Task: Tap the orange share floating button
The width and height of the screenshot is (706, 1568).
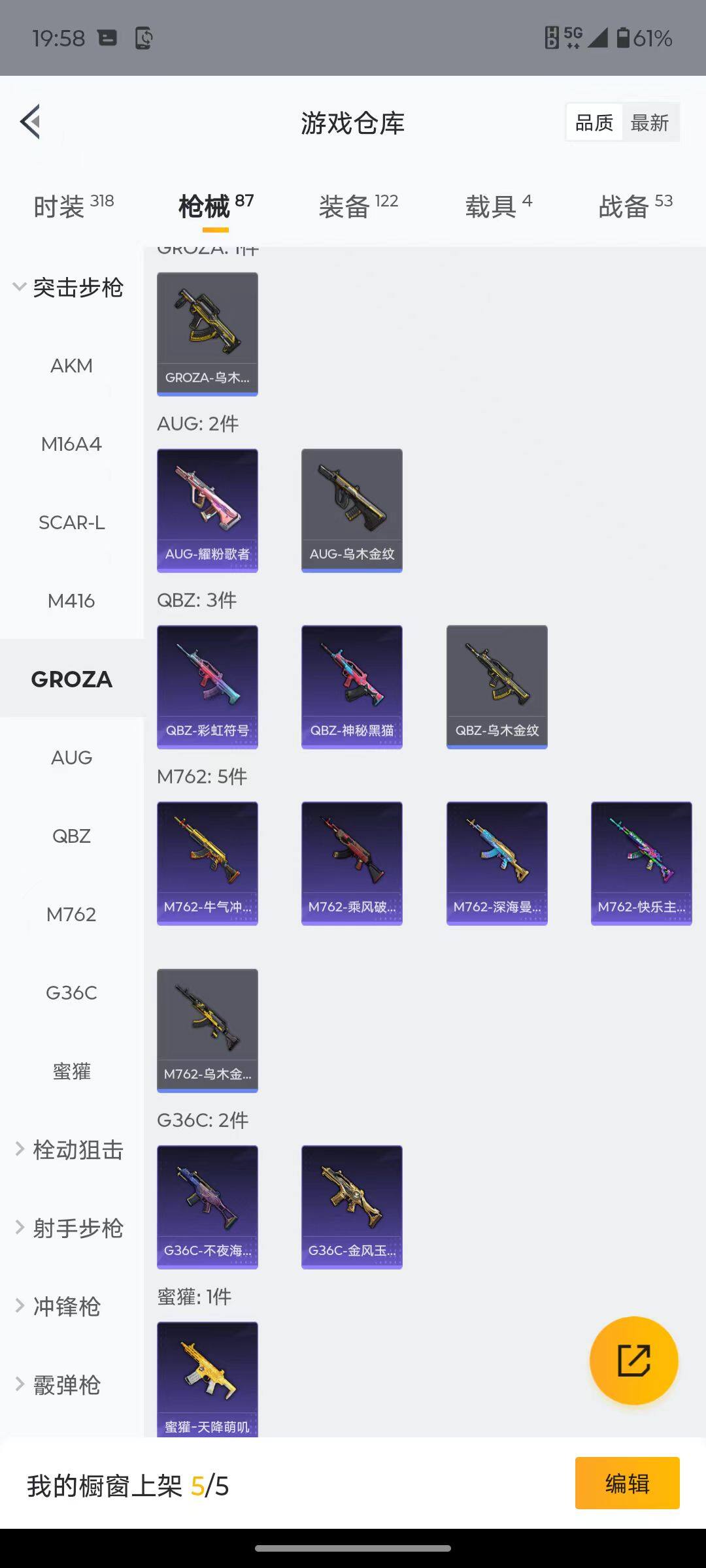Action: click(633, 1361)
